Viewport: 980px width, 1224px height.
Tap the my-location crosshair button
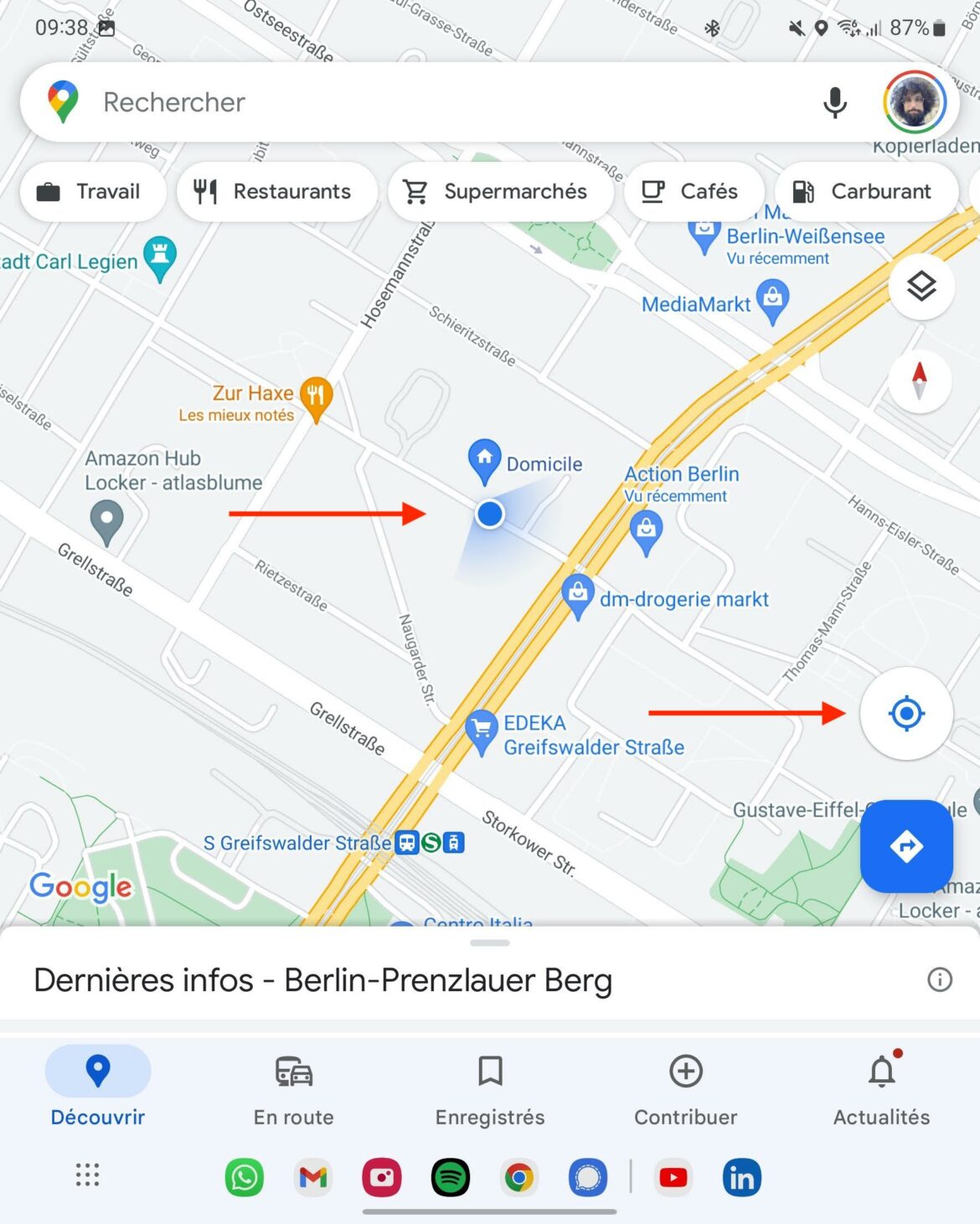pos(907,714)
